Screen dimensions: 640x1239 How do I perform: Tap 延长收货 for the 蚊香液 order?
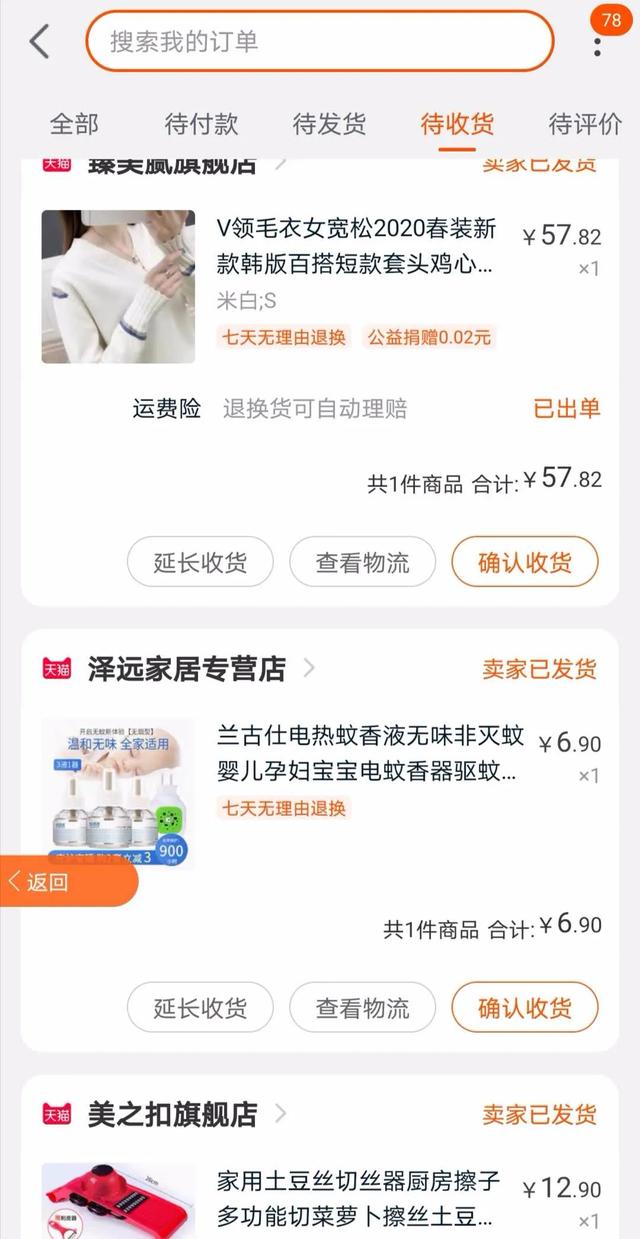click(200, 1007)
